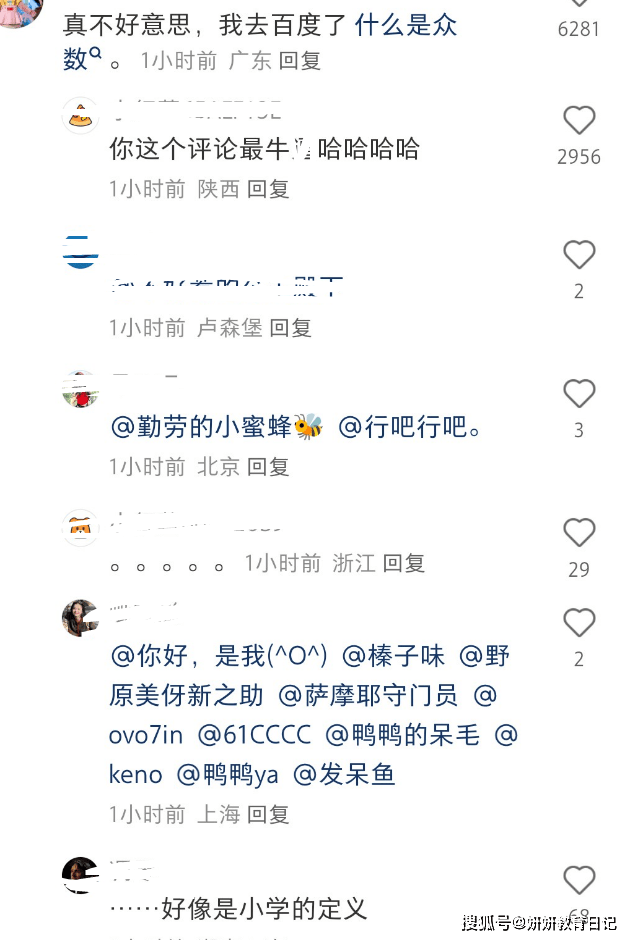Viewport: 631px width, 940px height.
Task: Reply to the comment from 浙江
Action: pos(404,563)
